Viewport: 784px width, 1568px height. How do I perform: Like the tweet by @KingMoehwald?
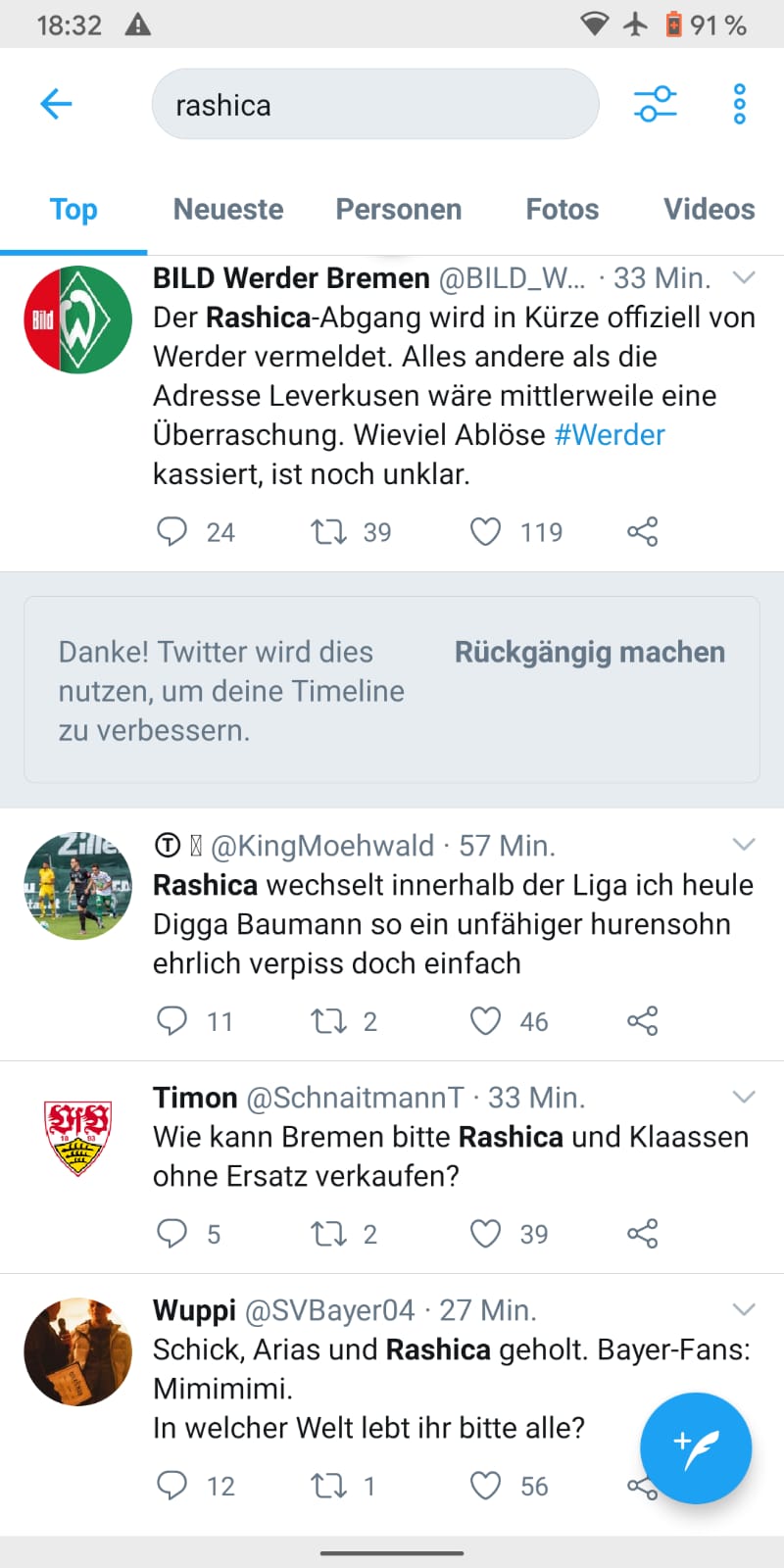click(x=486, y=1021)
